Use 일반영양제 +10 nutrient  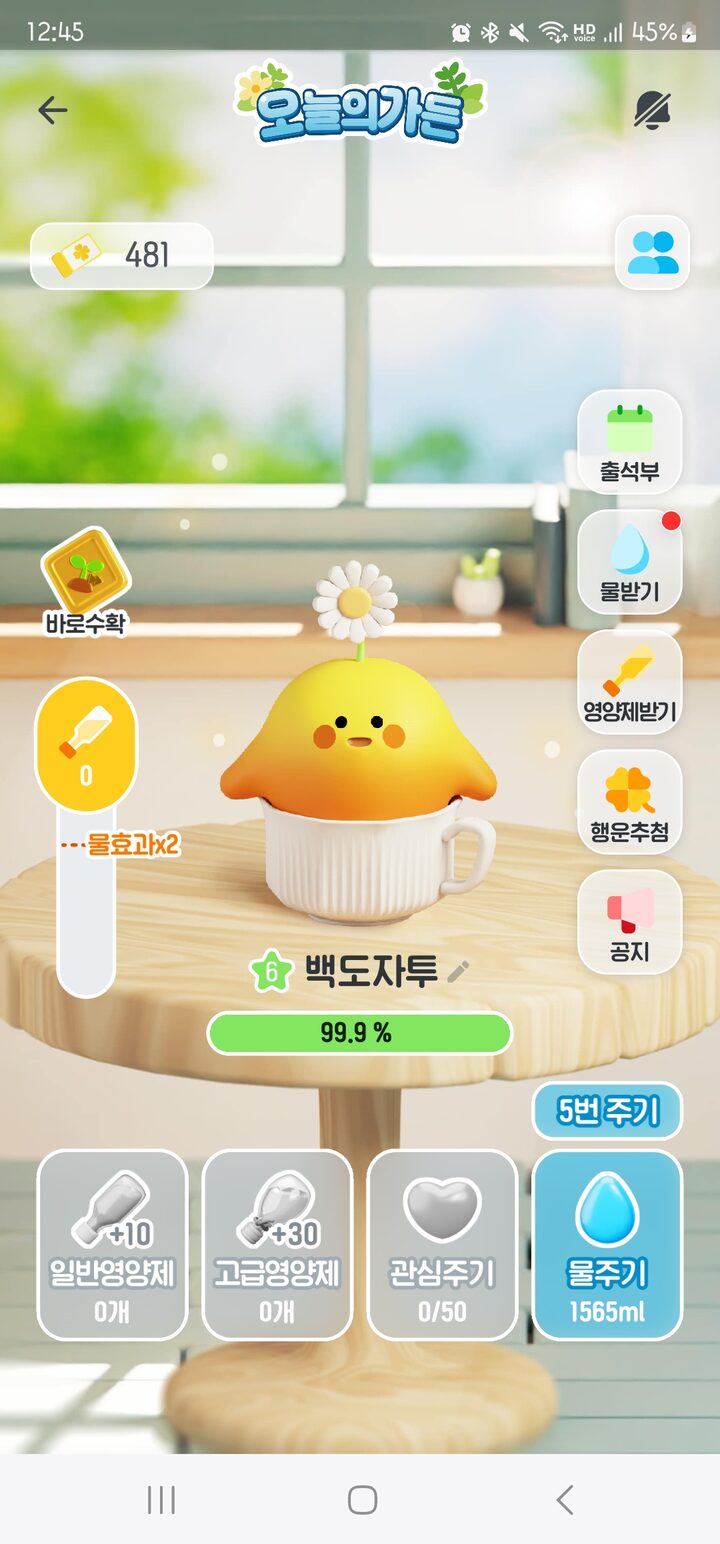click(x=112, y=1244)
